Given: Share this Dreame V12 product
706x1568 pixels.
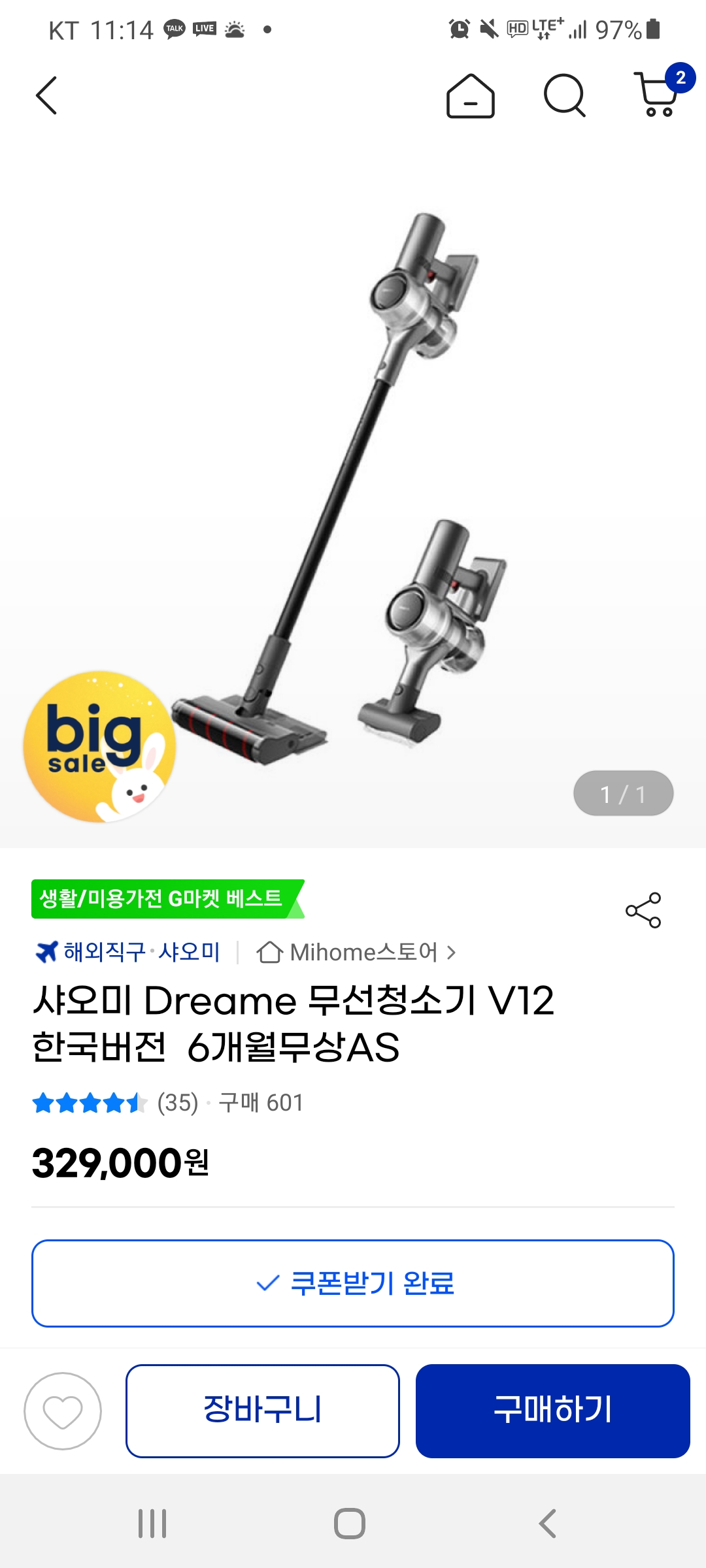Looking at the screenshot, I should [643, 910].
